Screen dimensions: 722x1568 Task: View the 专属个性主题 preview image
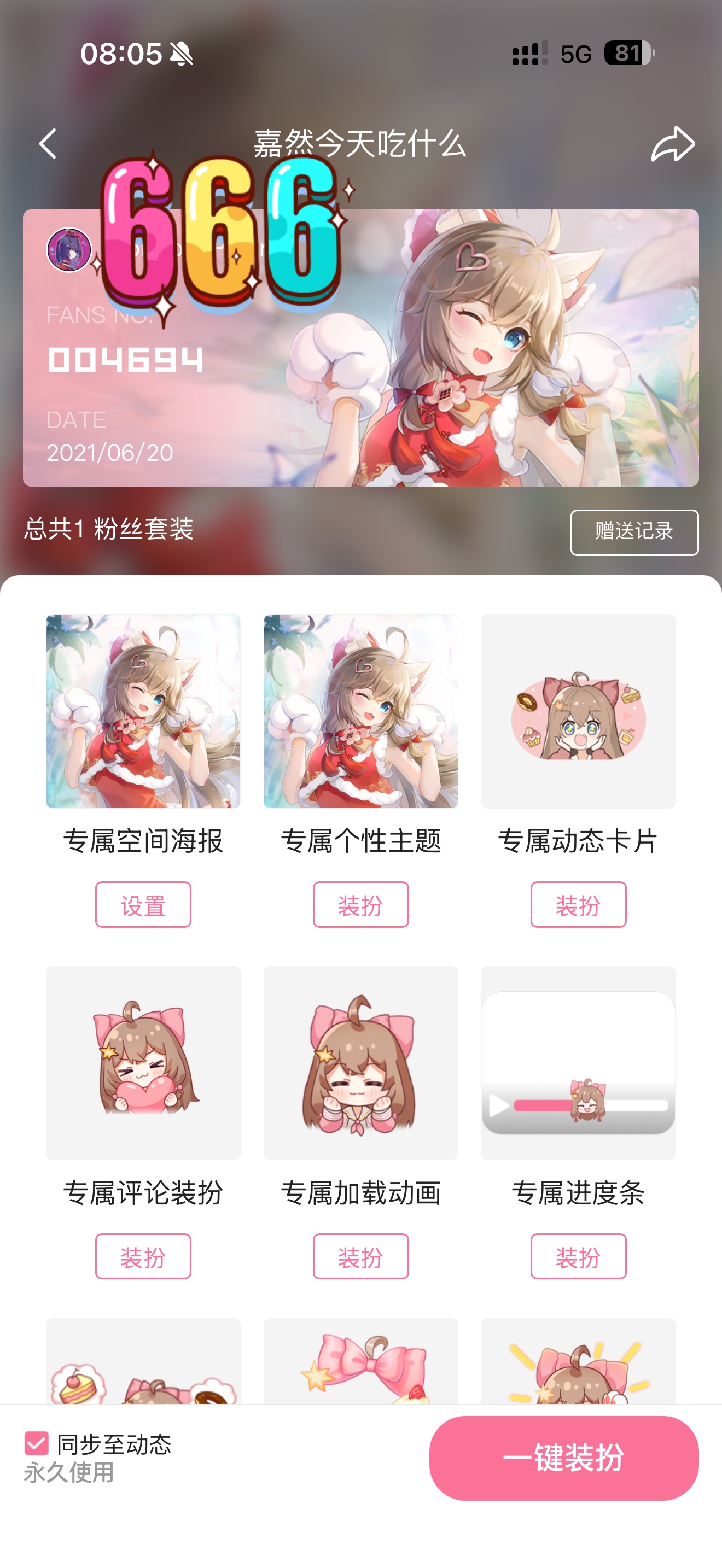tap(360, 711)
